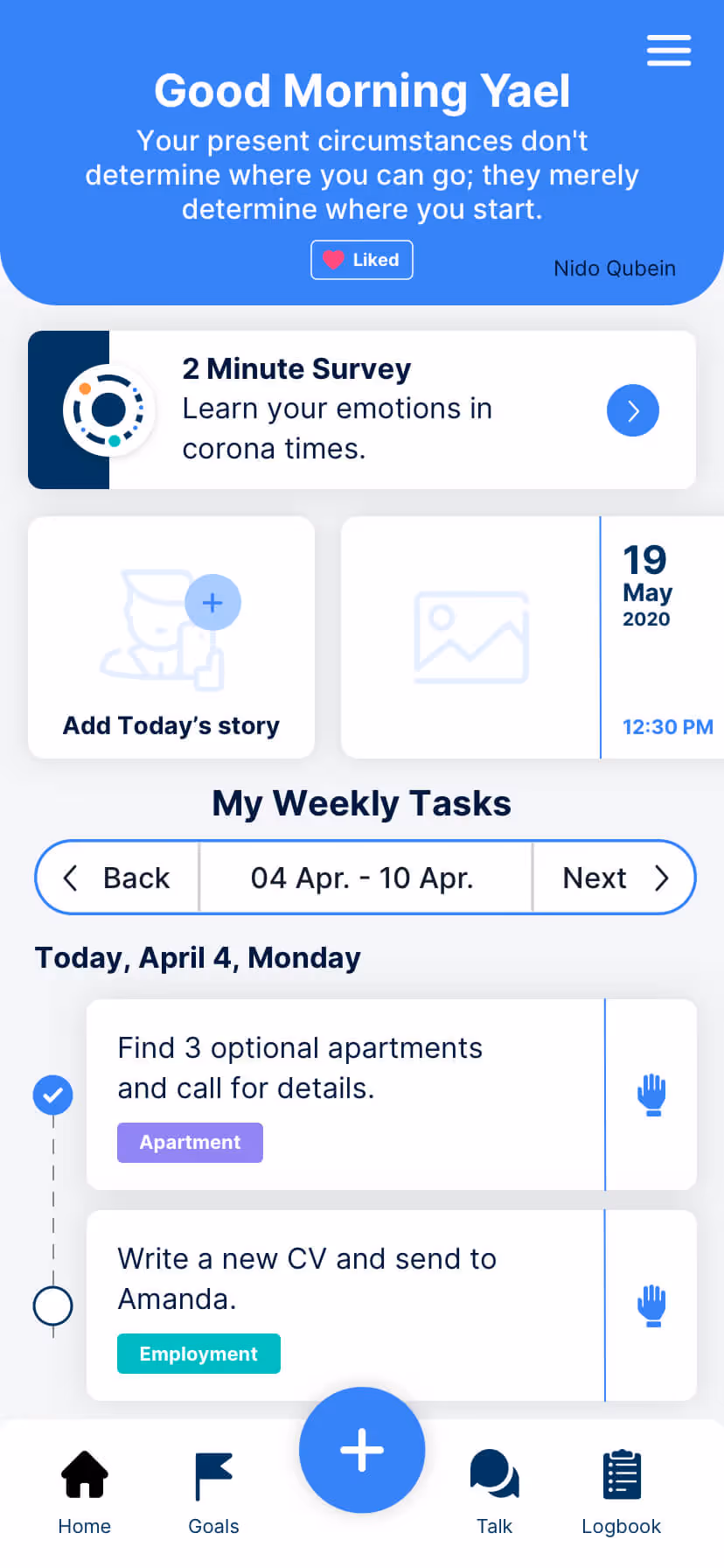
Task: Add today's story
Action: tap(171, 637)
